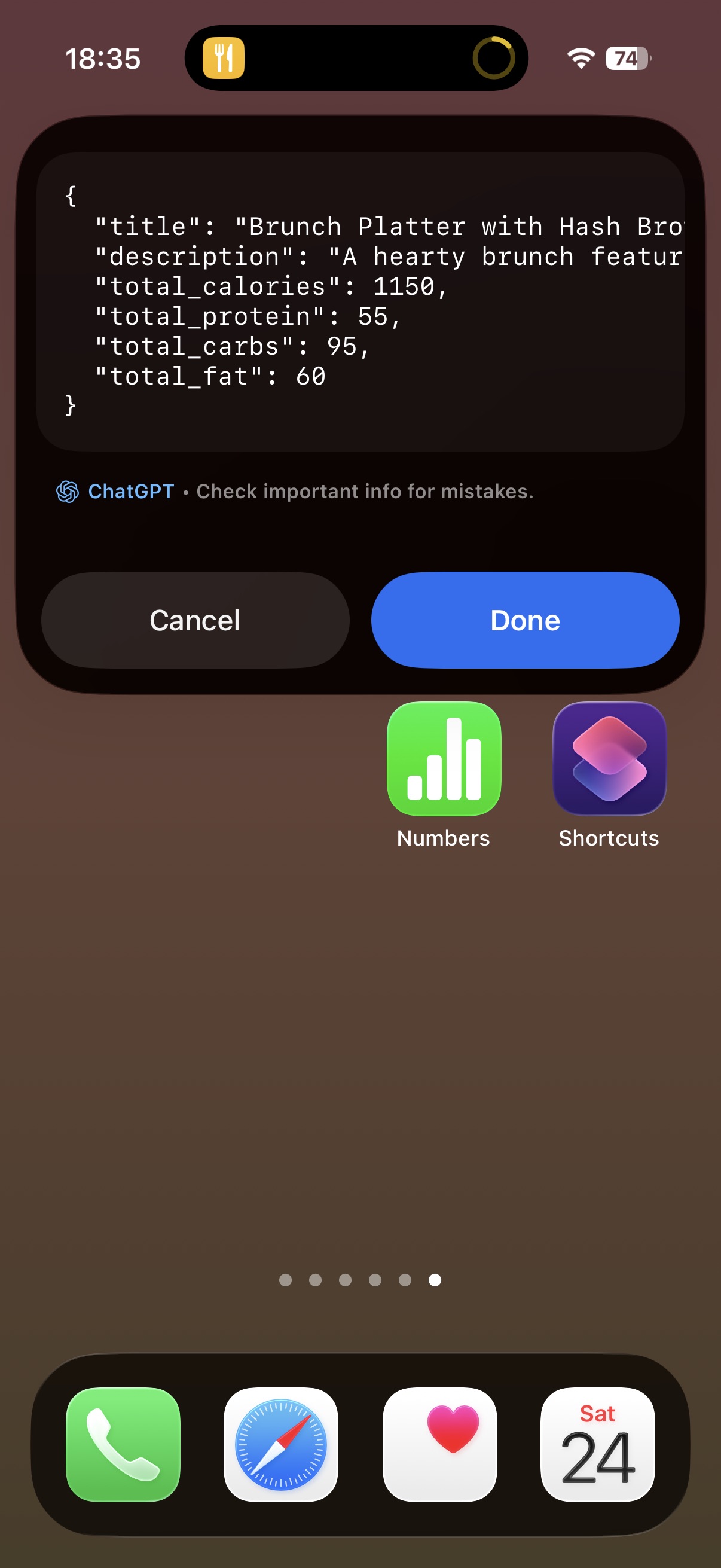Tap the Done button
This screenshot has width=721, height=1568.
point(525,620)
